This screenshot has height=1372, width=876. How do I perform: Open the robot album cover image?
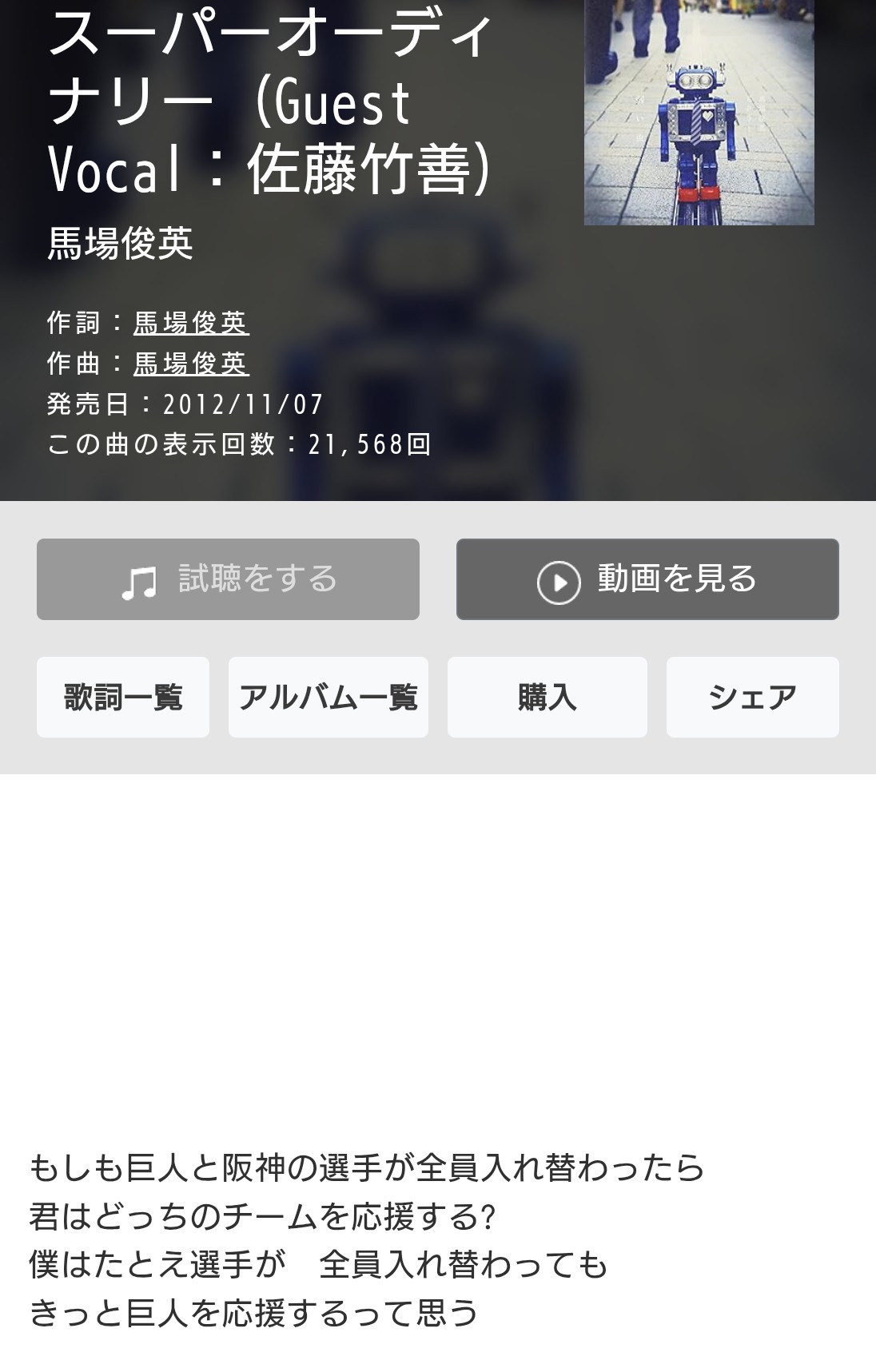(699, 112)
